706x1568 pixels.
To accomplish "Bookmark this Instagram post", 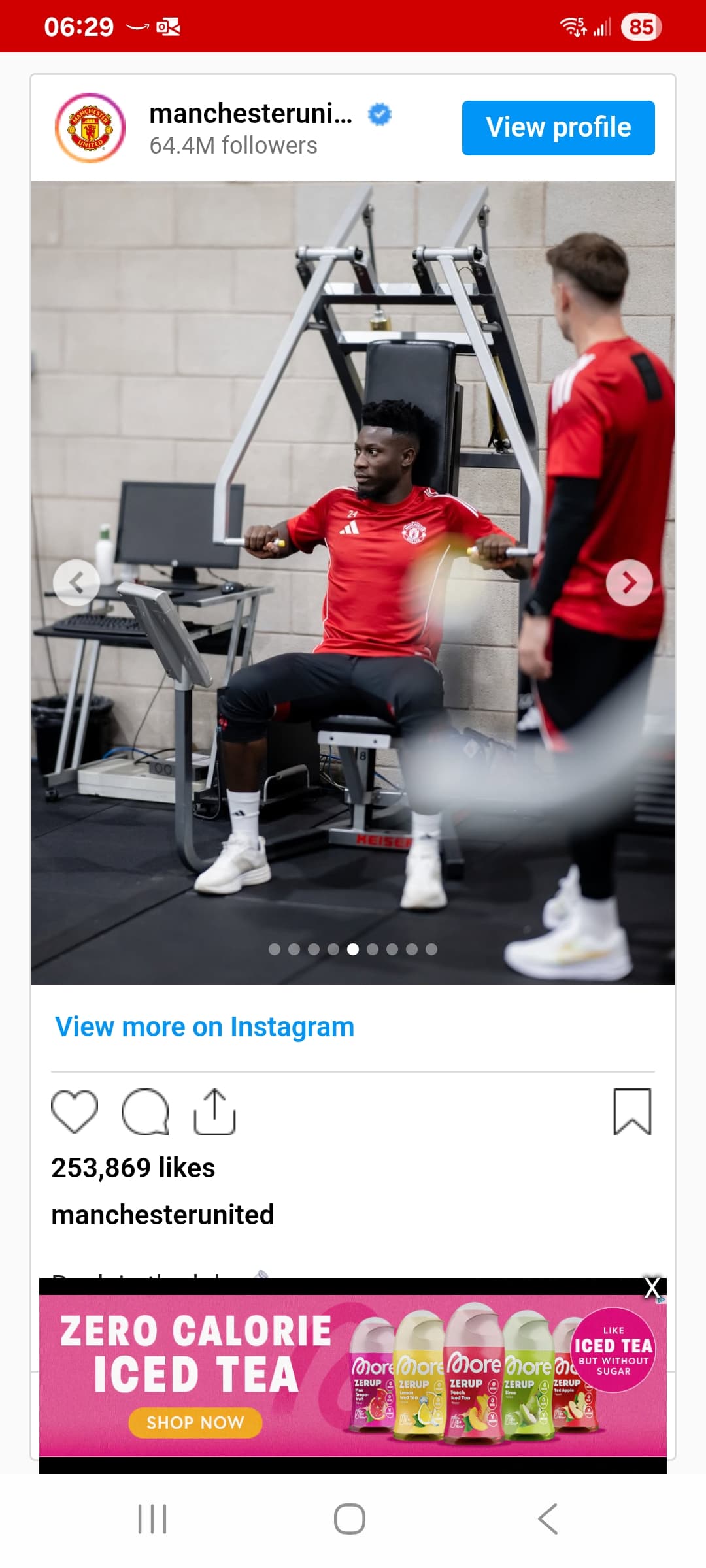I will pos(632,1111).
